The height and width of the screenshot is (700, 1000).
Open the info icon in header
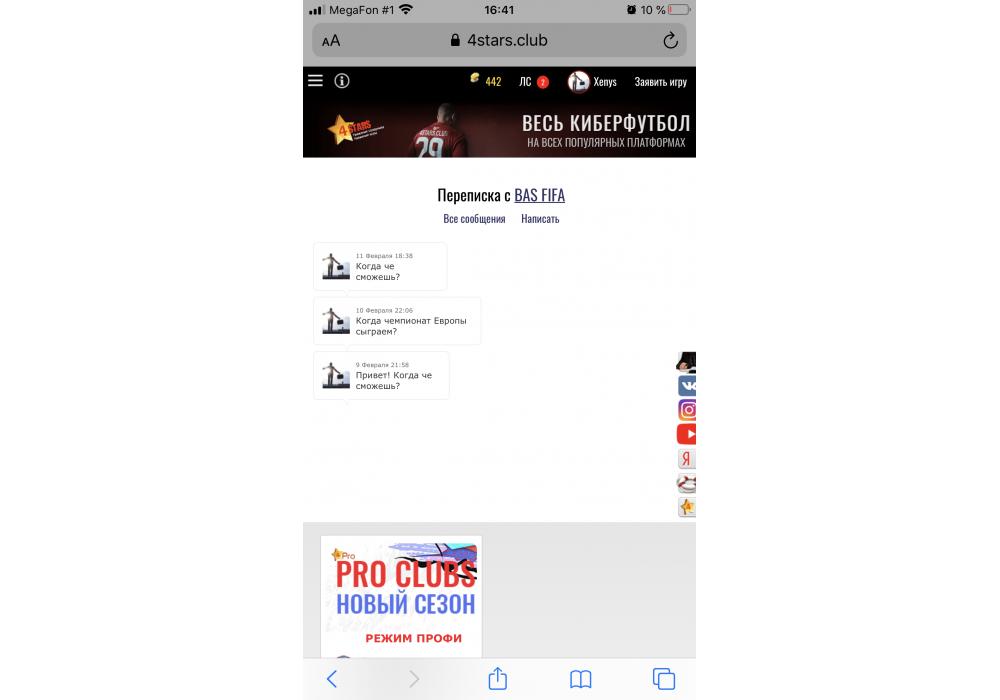[342, 81]
